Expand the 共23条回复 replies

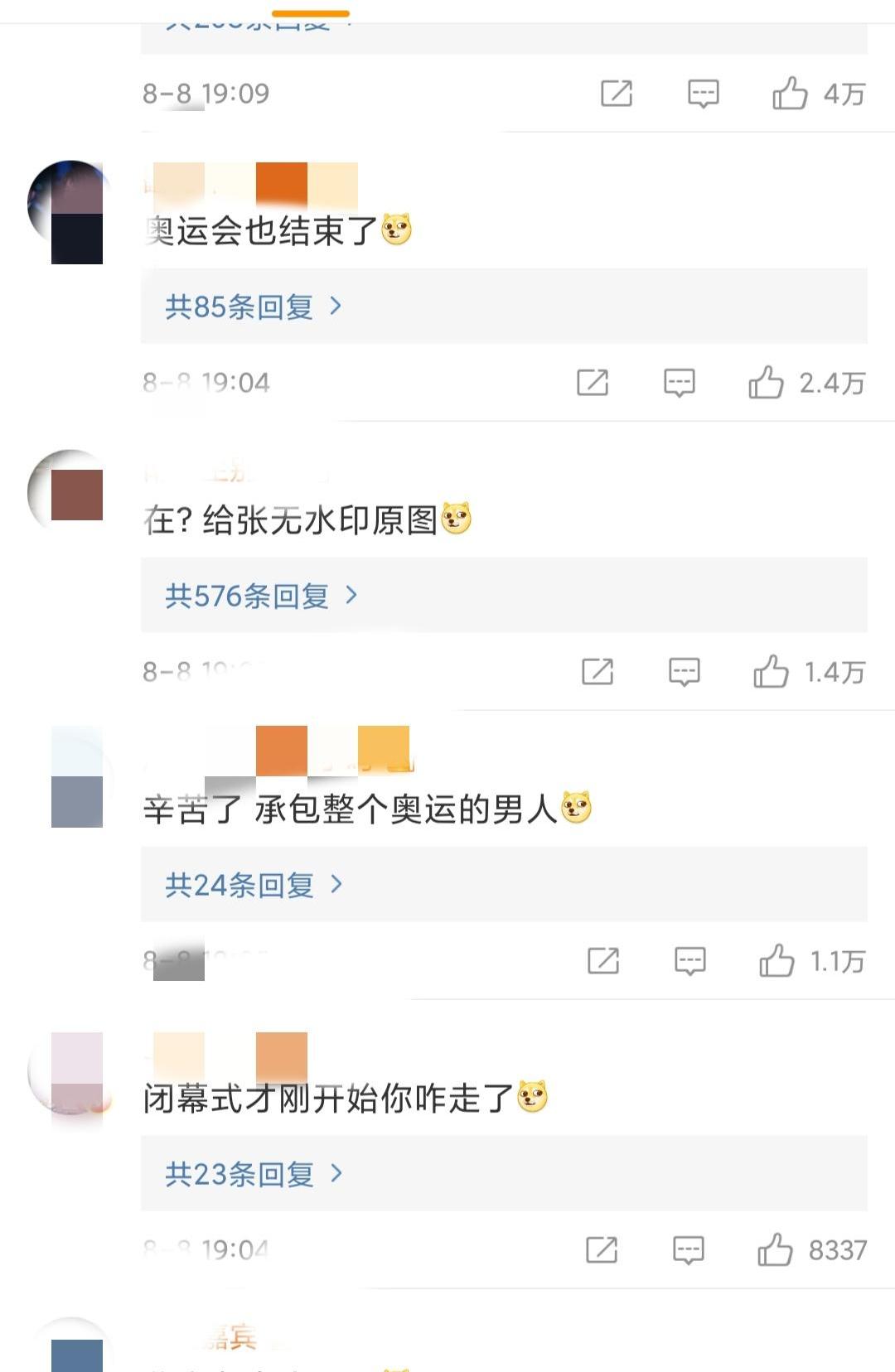253,1174
